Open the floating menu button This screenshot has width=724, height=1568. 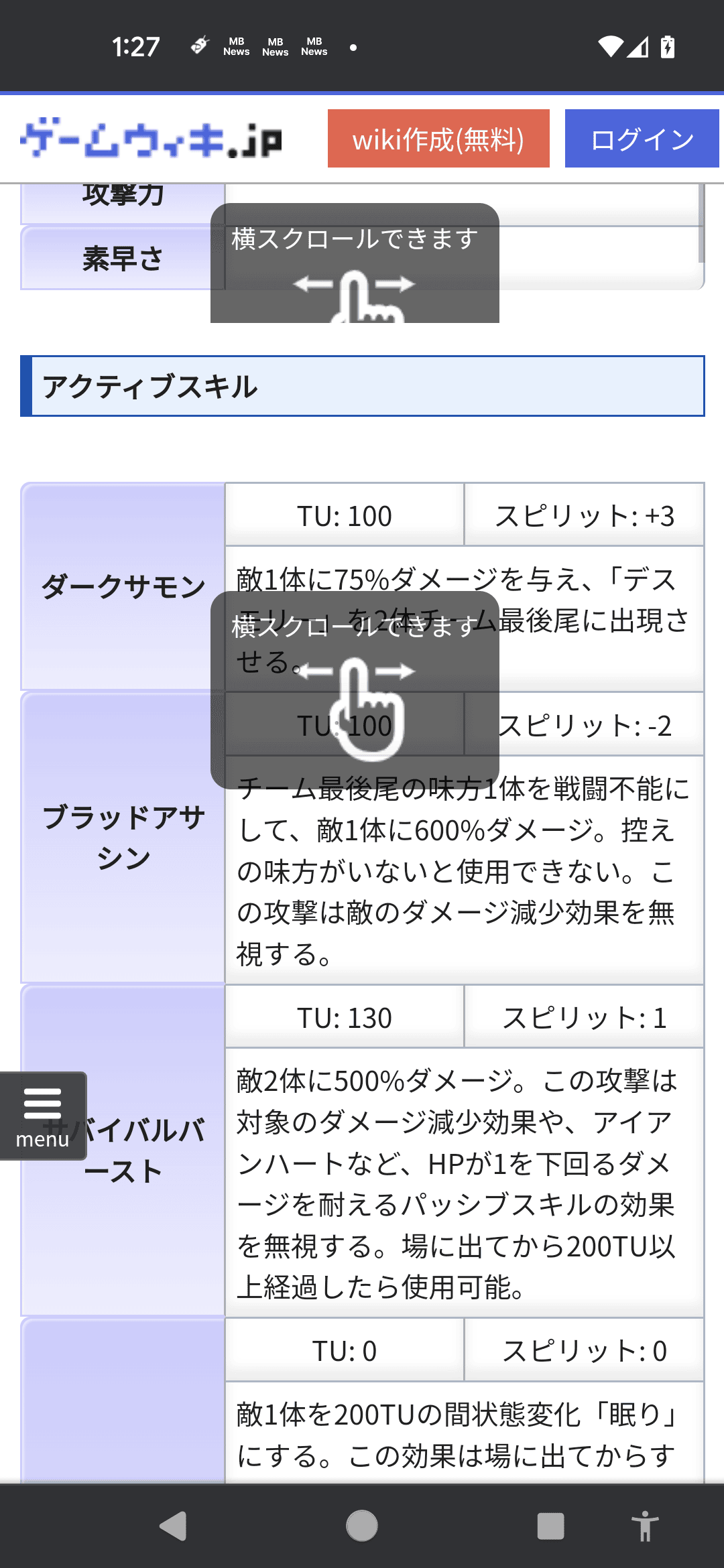[43, 1116]
